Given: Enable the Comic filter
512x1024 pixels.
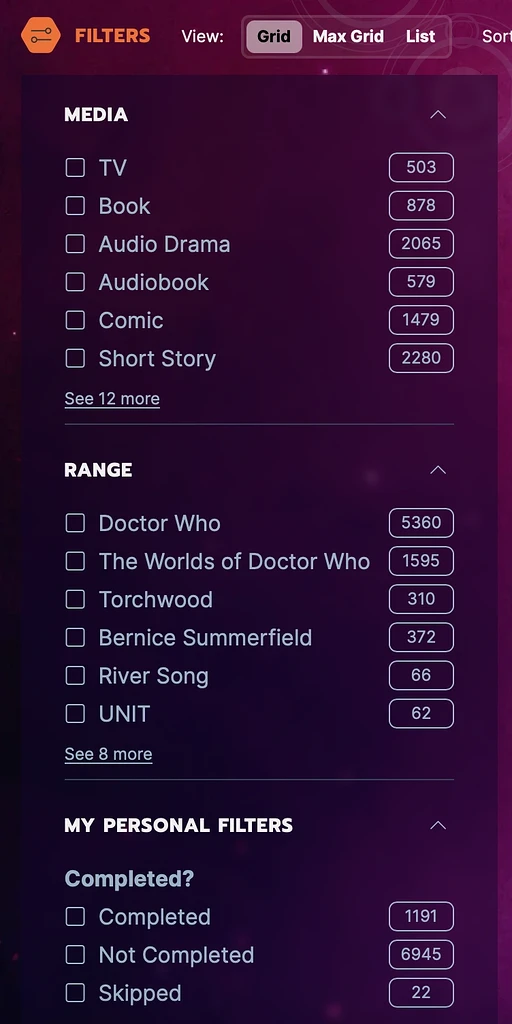Looking at the screenshot, I should tap(75, 320).
